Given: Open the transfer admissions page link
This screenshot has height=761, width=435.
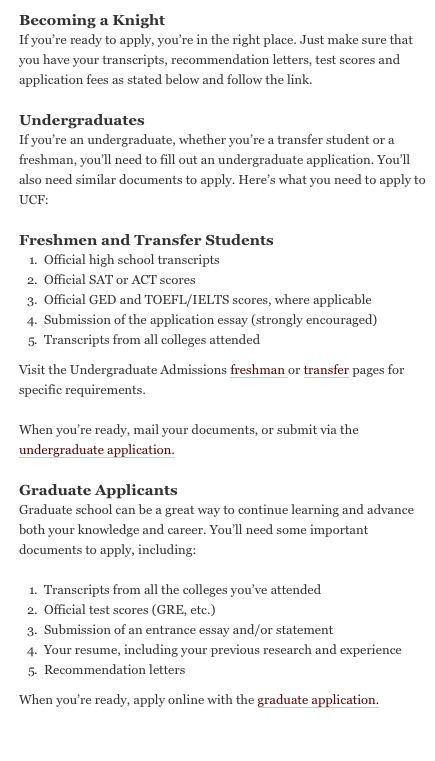Looking at the screenshot, I should (326, 370).
